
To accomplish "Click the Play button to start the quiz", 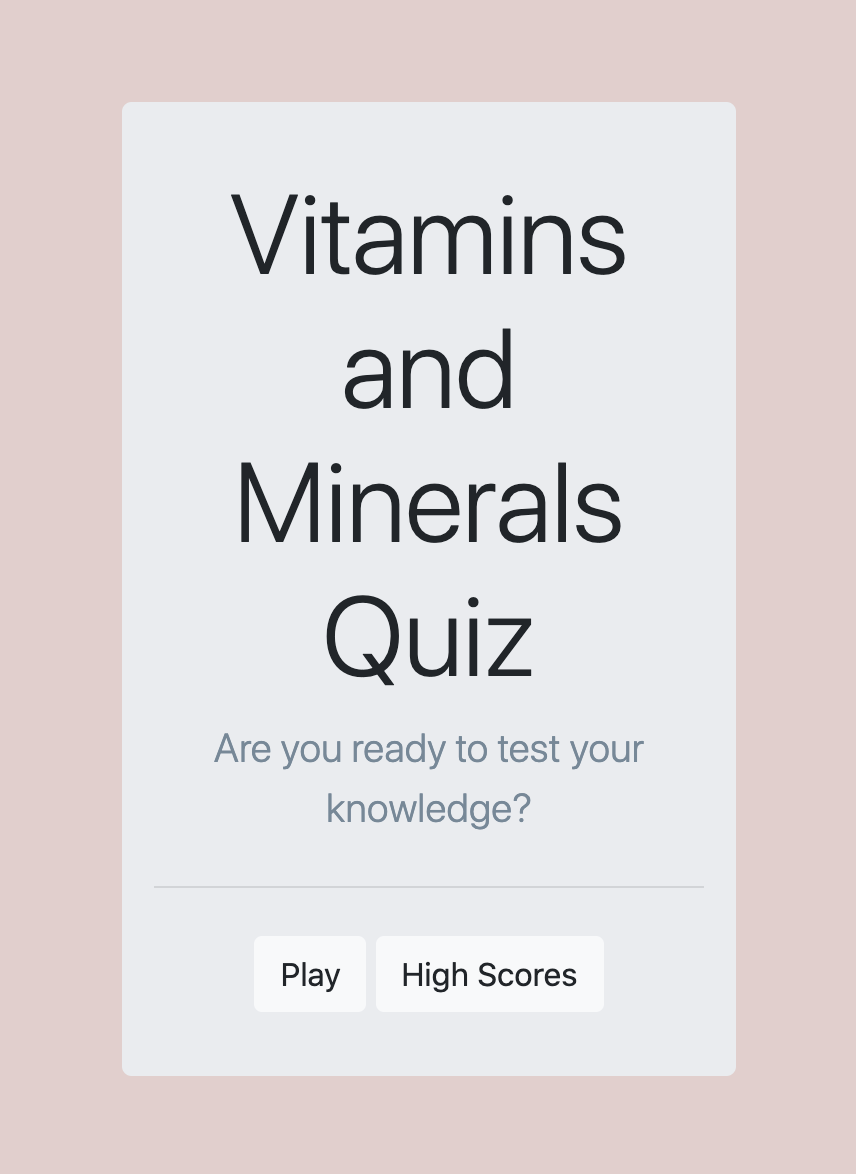I will pos(310,974).
